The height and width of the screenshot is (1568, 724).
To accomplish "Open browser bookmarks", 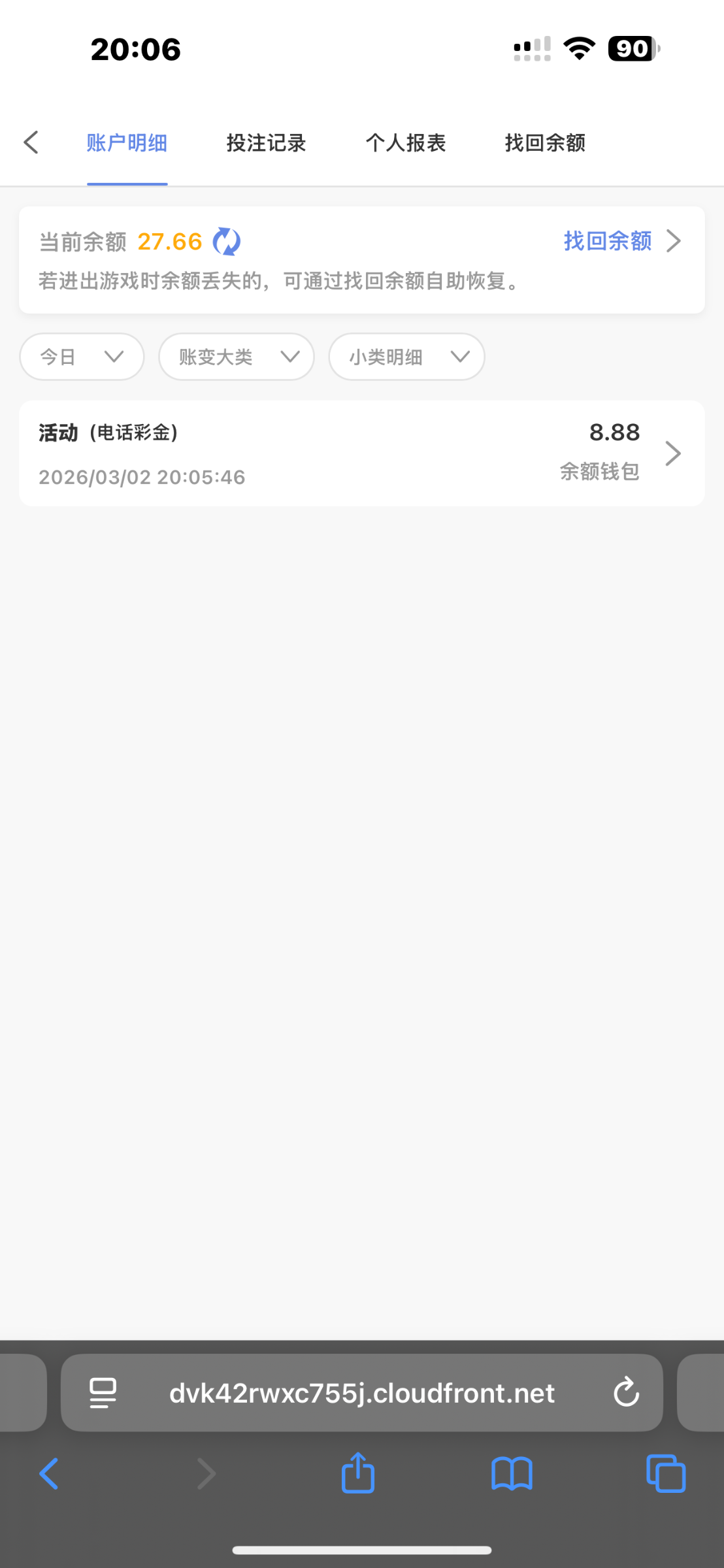I will pos(512,1474).
